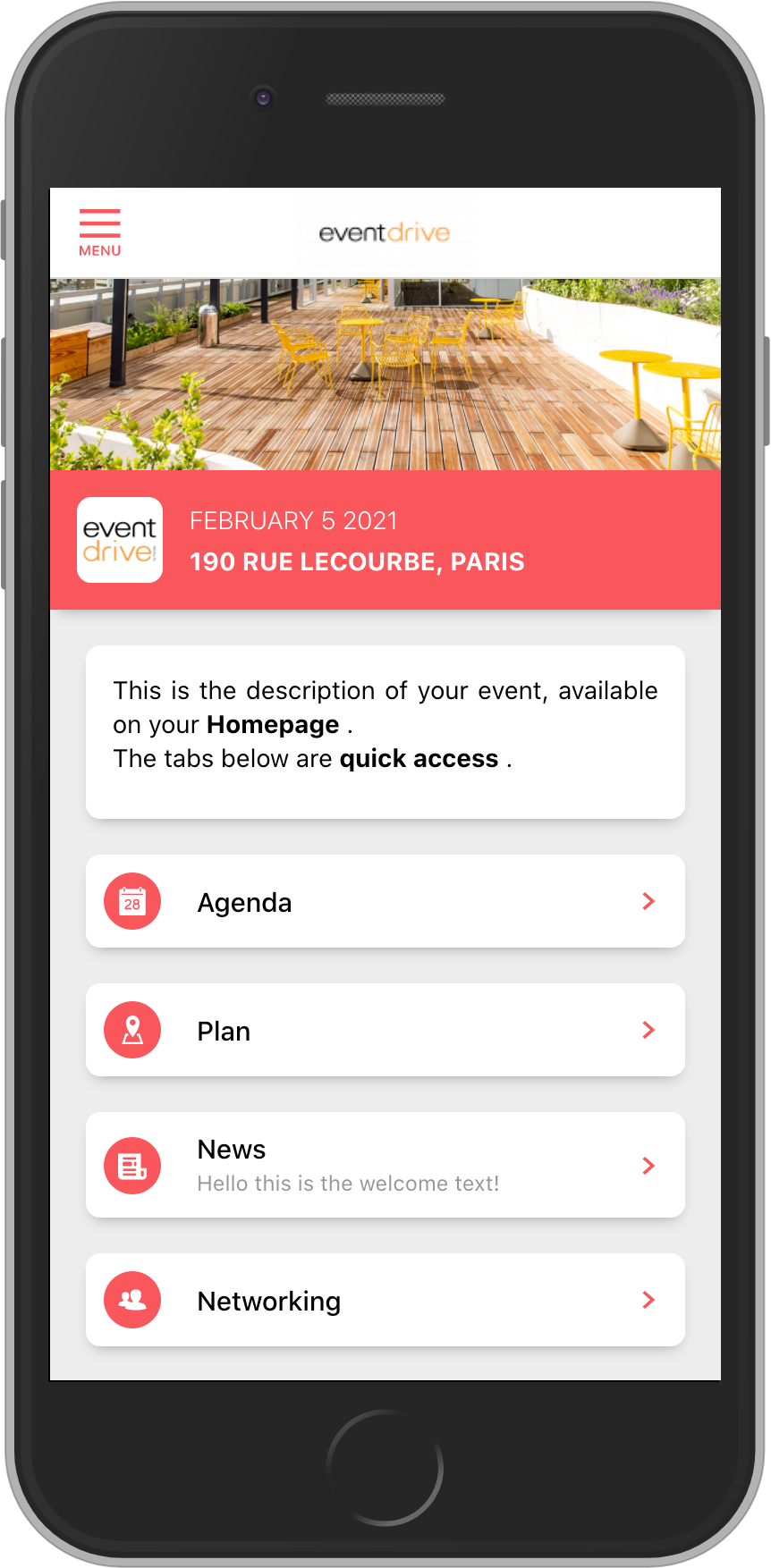Open the MENU hamburger button
The image size is (771, 1568).
pos(99,232)
